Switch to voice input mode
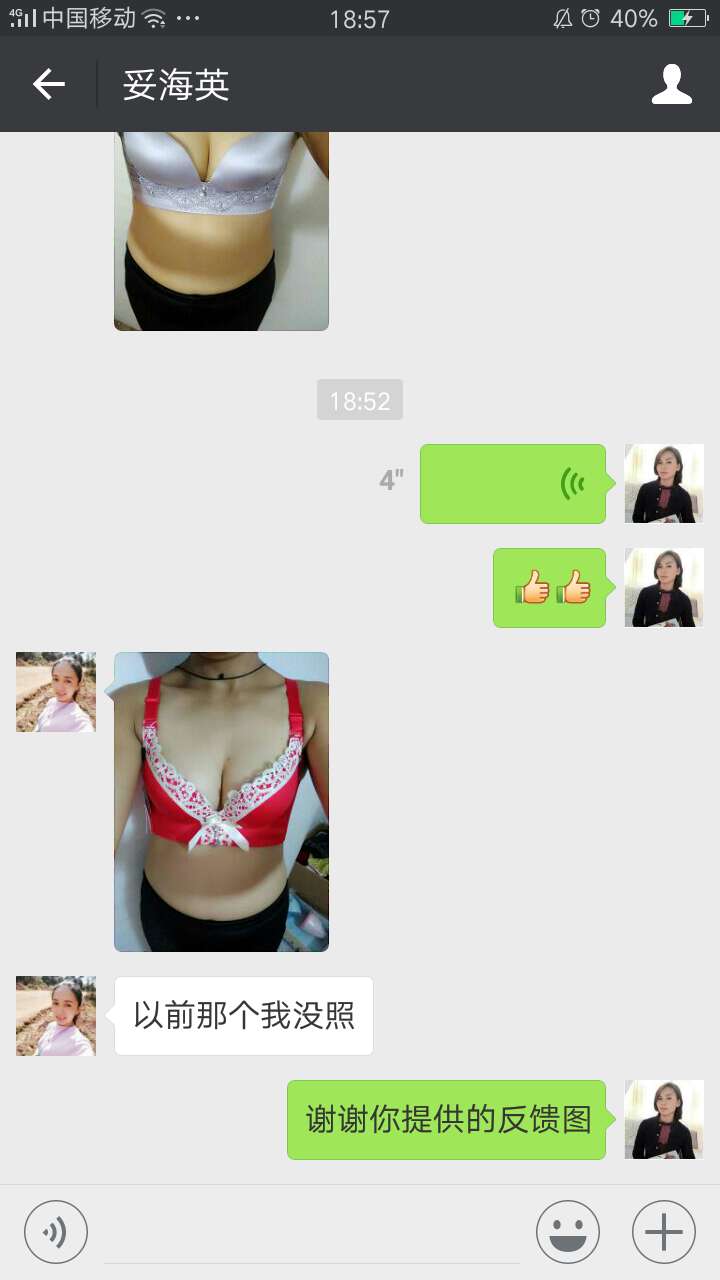Screen dimensions: 720x1280 click(56, 1232)
